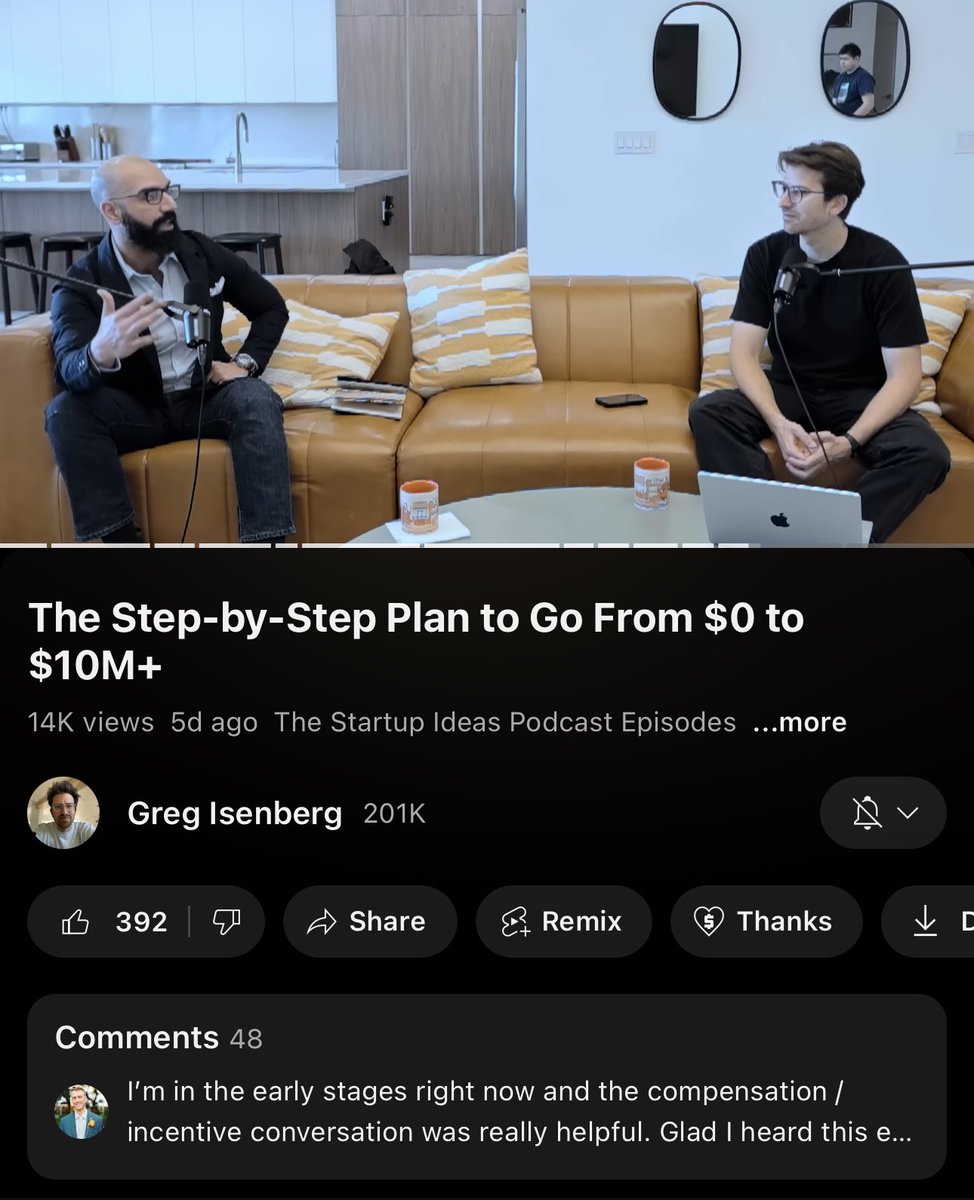Open the Comments section
This screenshot has width=974, height=1200.
(x=486, y=1086)
